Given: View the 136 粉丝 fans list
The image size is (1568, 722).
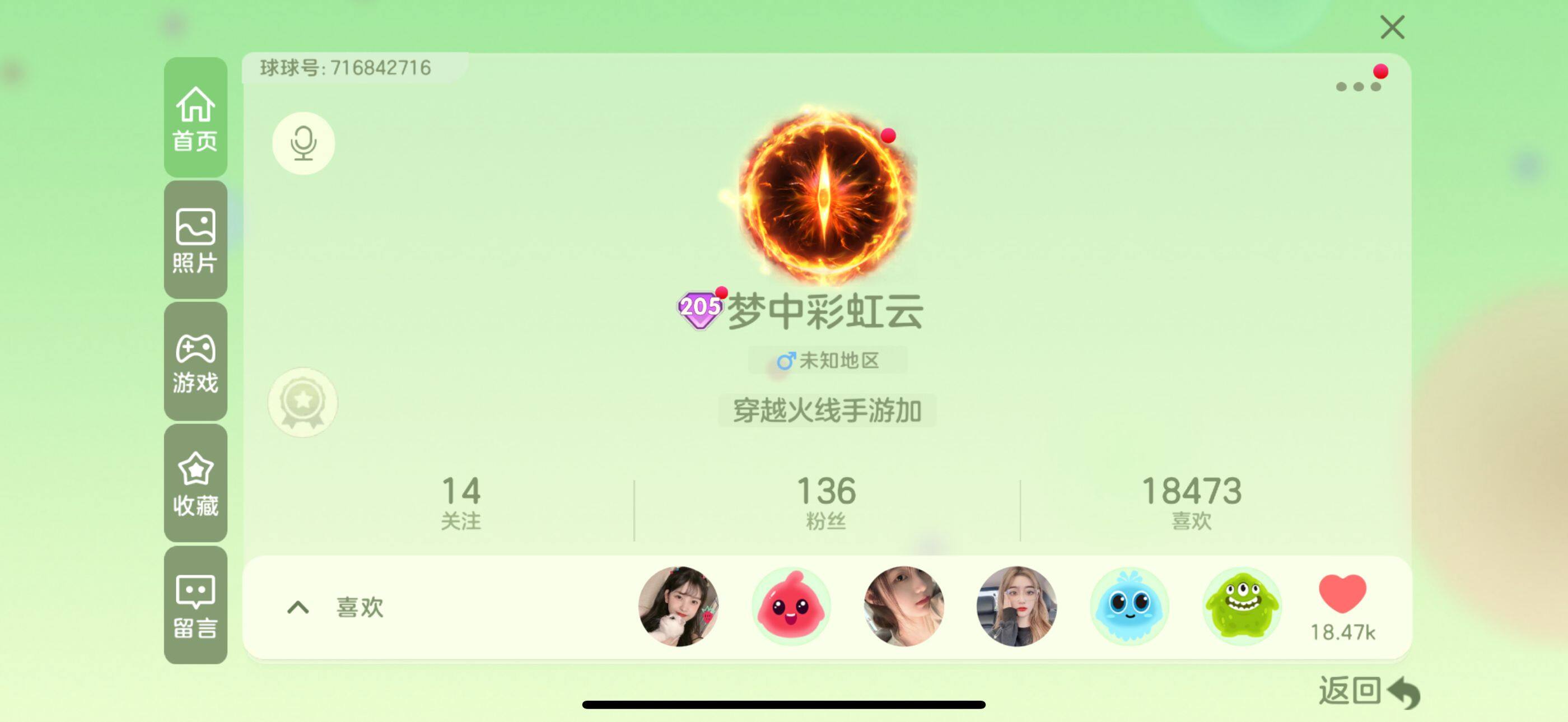Looking at the screenshot, I should click(x=826, y=503).
